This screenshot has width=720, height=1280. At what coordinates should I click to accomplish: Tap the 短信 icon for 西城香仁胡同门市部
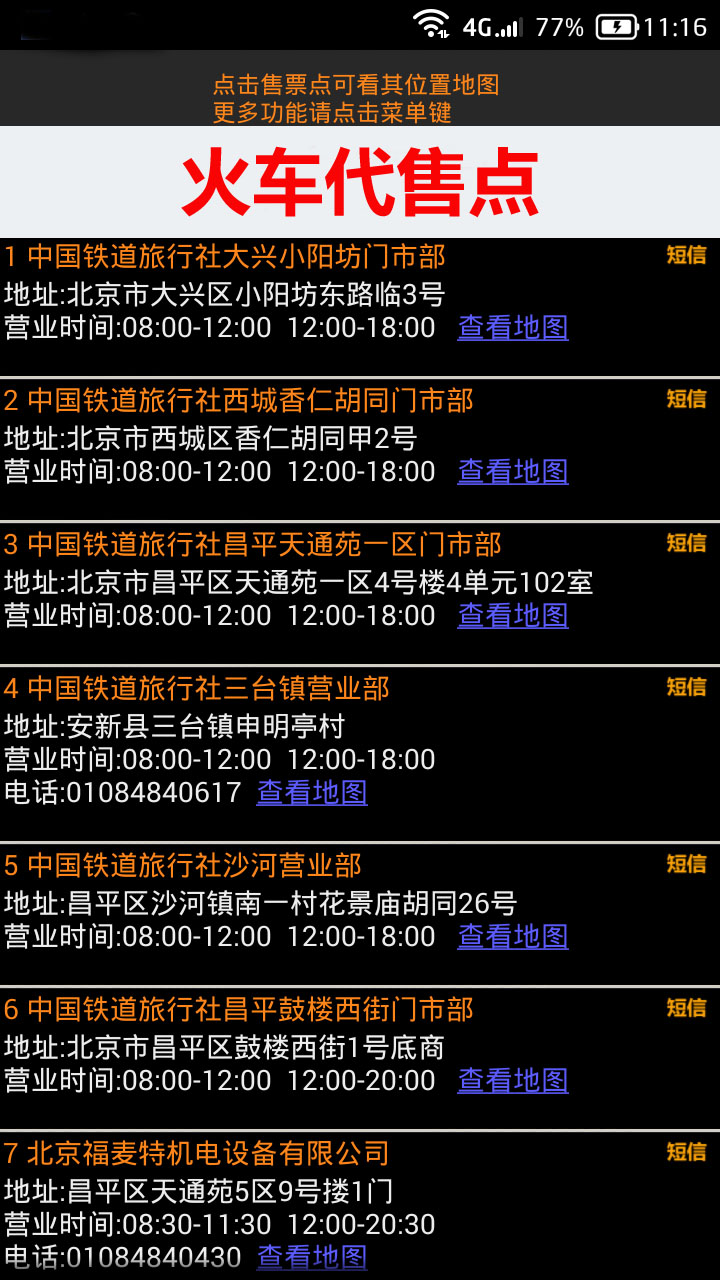[x=684, y=400]
